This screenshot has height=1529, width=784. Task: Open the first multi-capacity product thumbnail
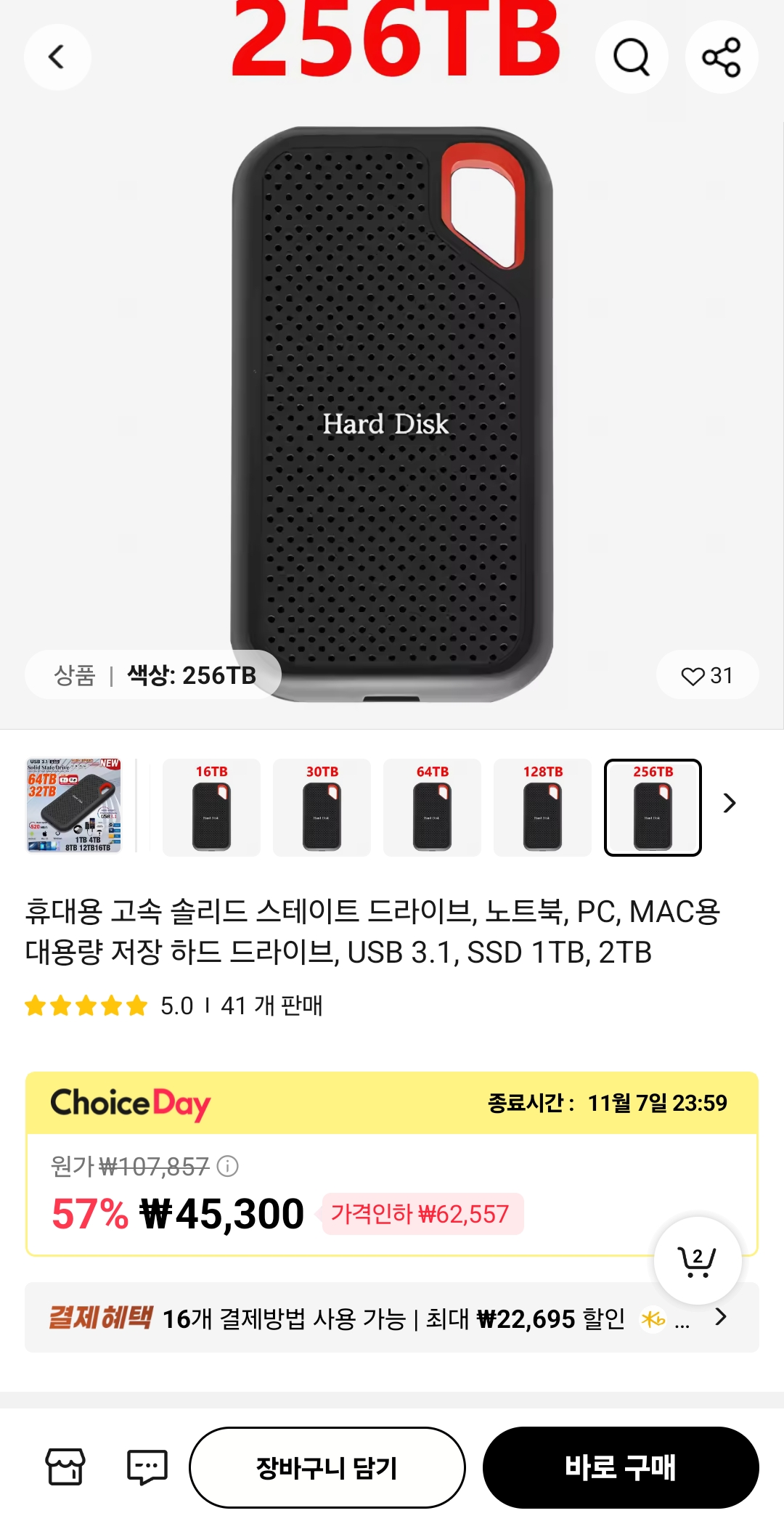point(74,806)
